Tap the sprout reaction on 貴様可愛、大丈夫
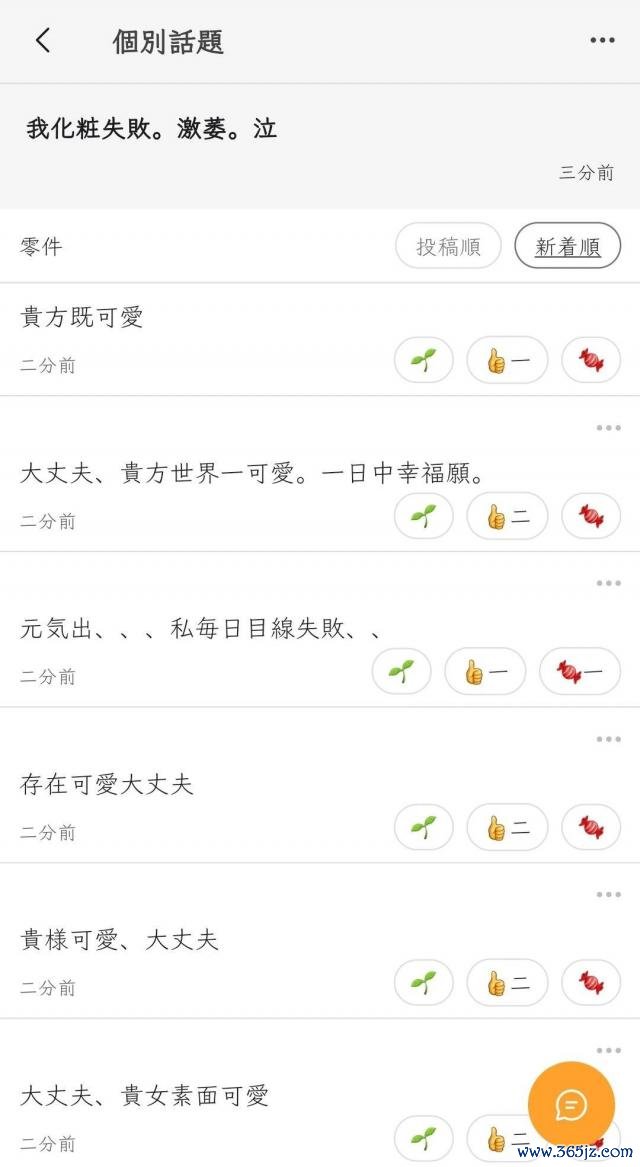640x1167 pixels. 423,983
